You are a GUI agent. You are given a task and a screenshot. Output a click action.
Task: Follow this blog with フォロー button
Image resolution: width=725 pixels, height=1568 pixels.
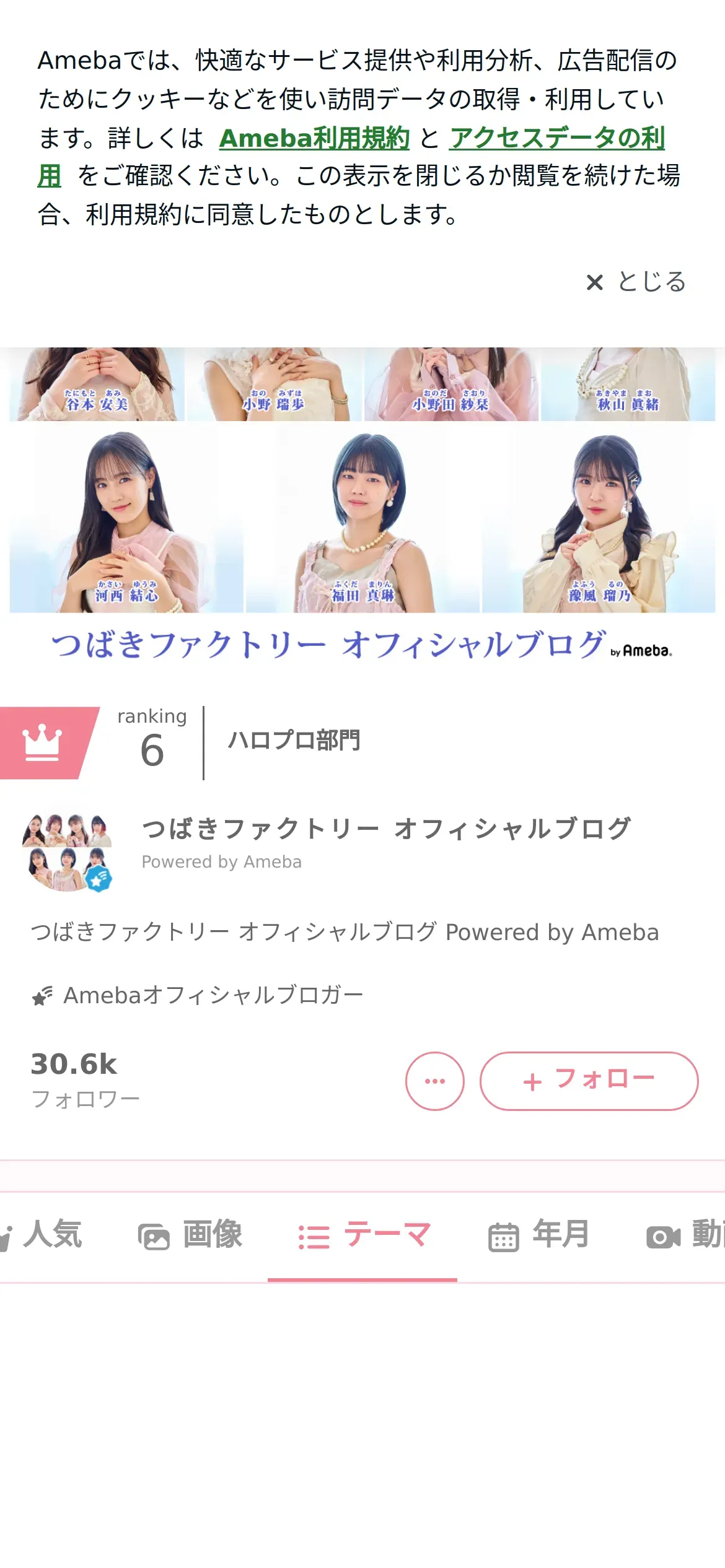[x=589, y=1081]
